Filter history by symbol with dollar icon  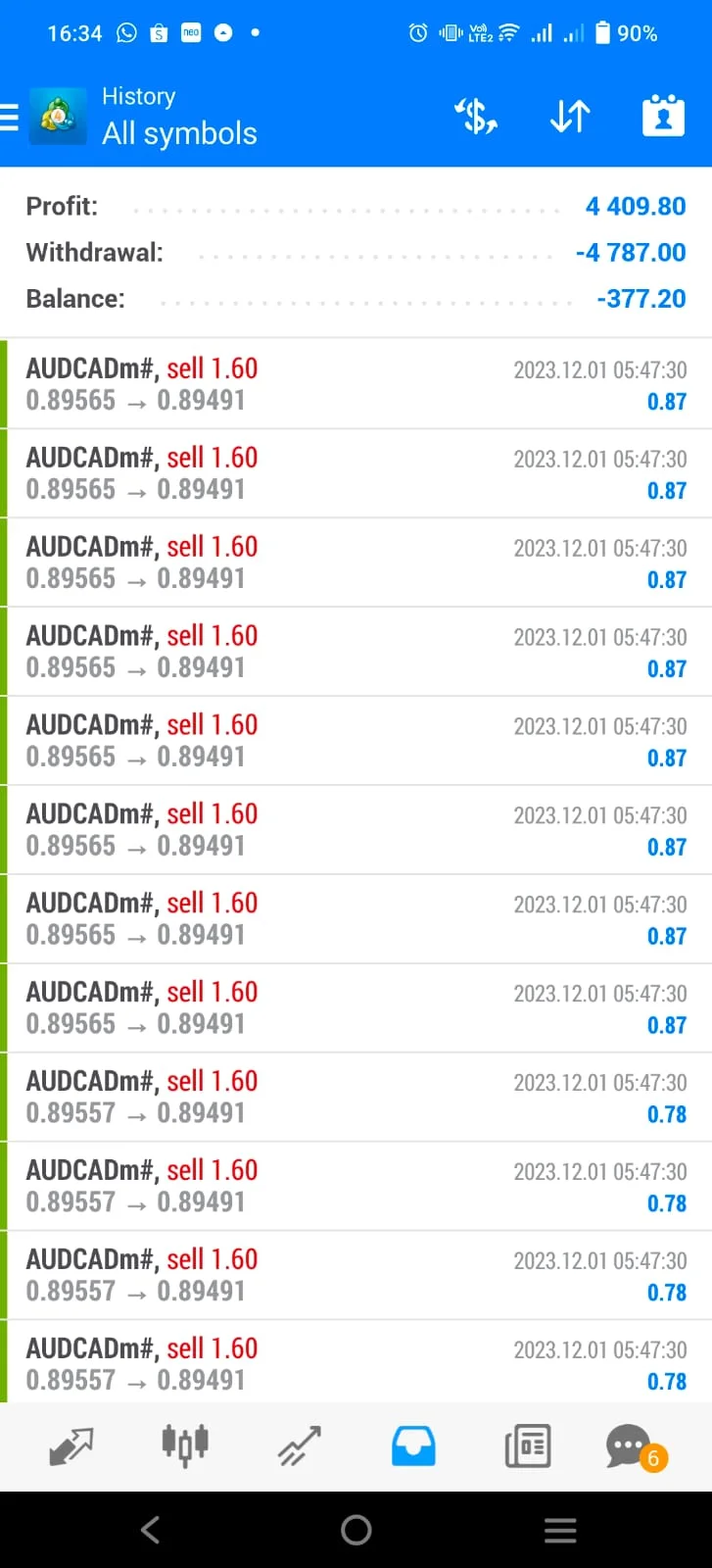click(476, 117)
